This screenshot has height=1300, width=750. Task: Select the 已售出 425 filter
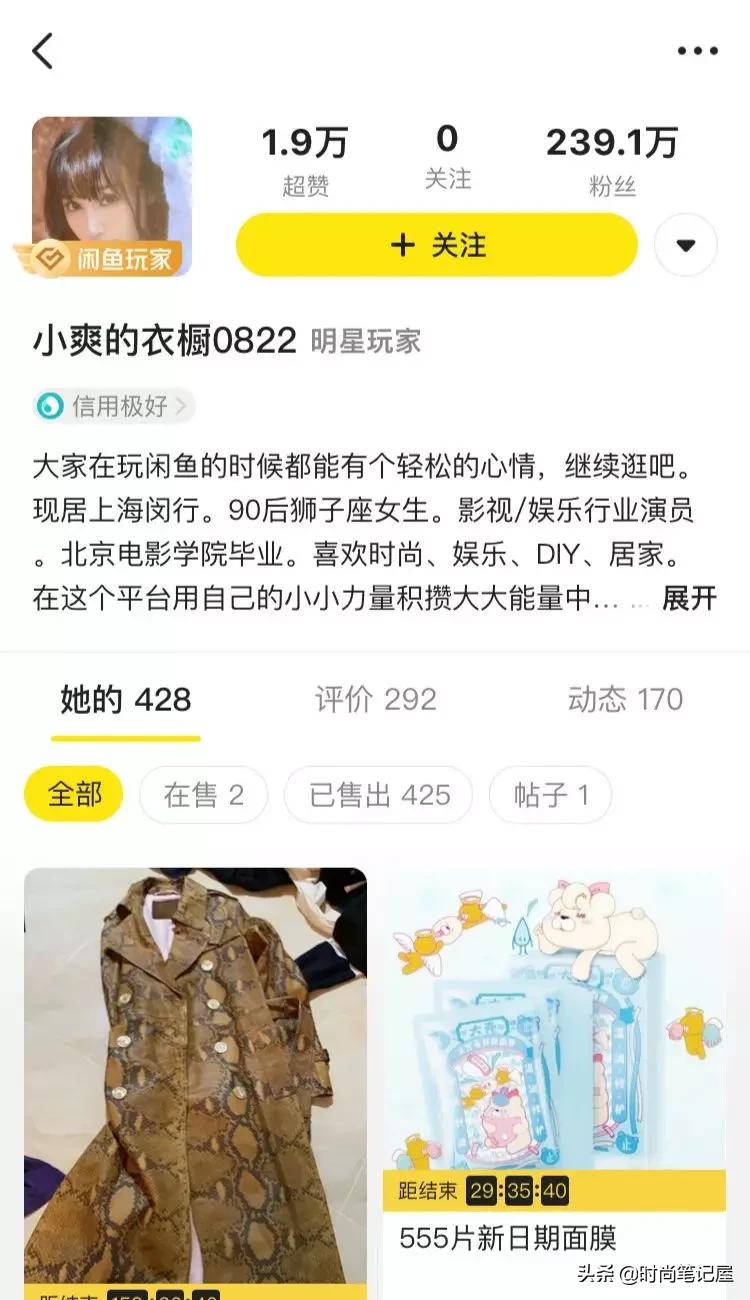point(378,794)
